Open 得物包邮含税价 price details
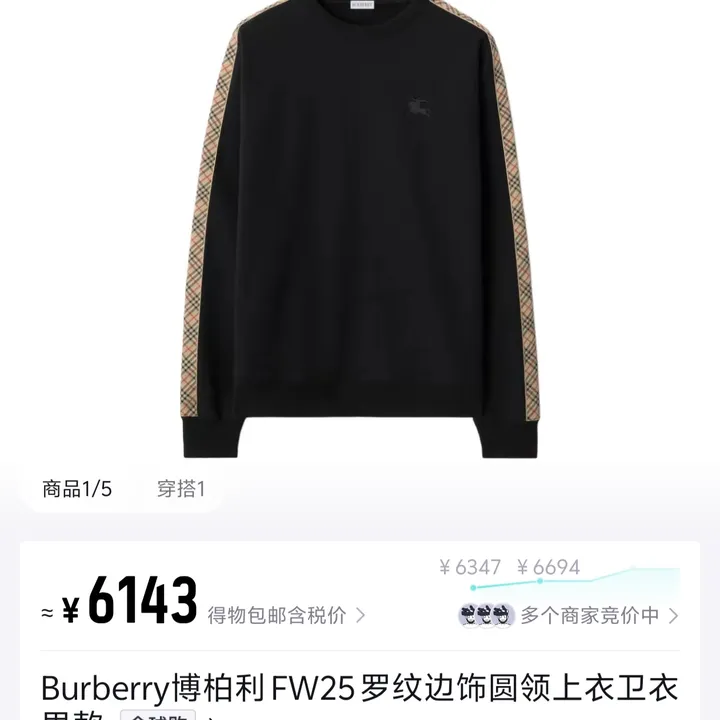The image size is (720, 720). click(285, 615)
